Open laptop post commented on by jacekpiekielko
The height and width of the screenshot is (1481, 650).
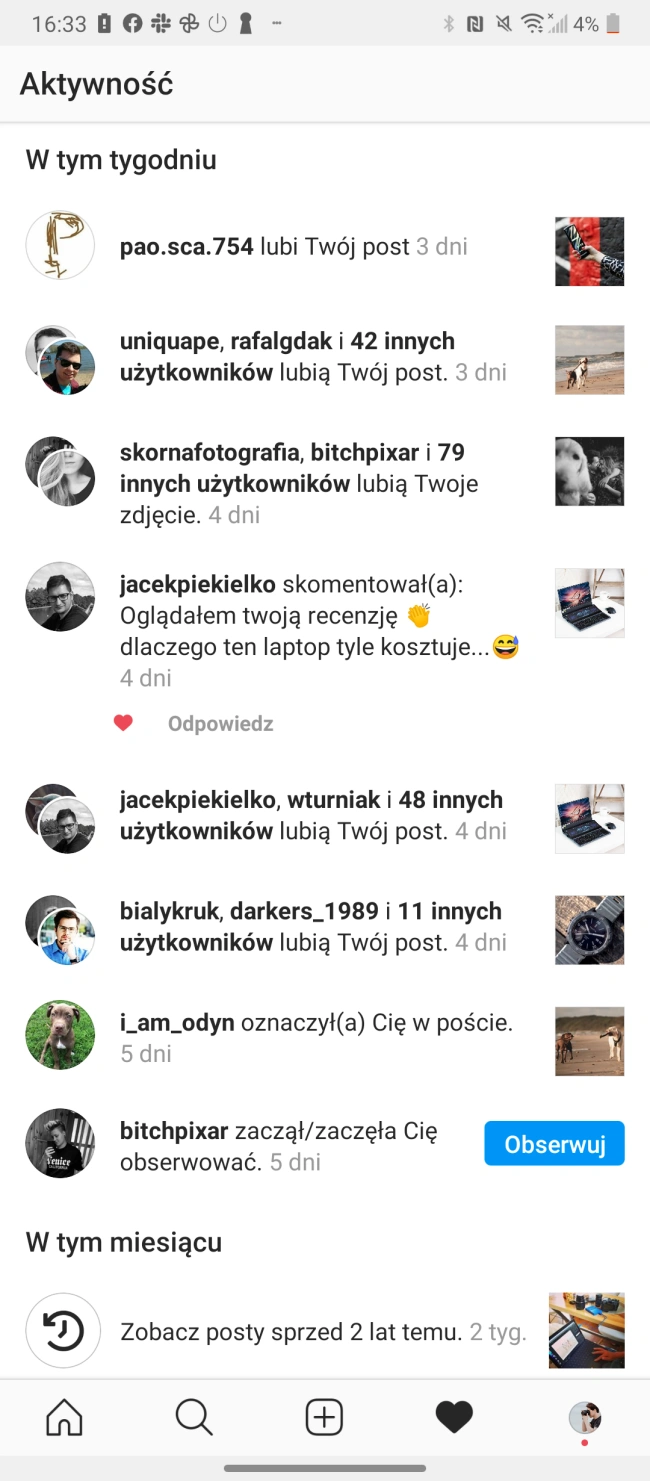tap(589, 603)
